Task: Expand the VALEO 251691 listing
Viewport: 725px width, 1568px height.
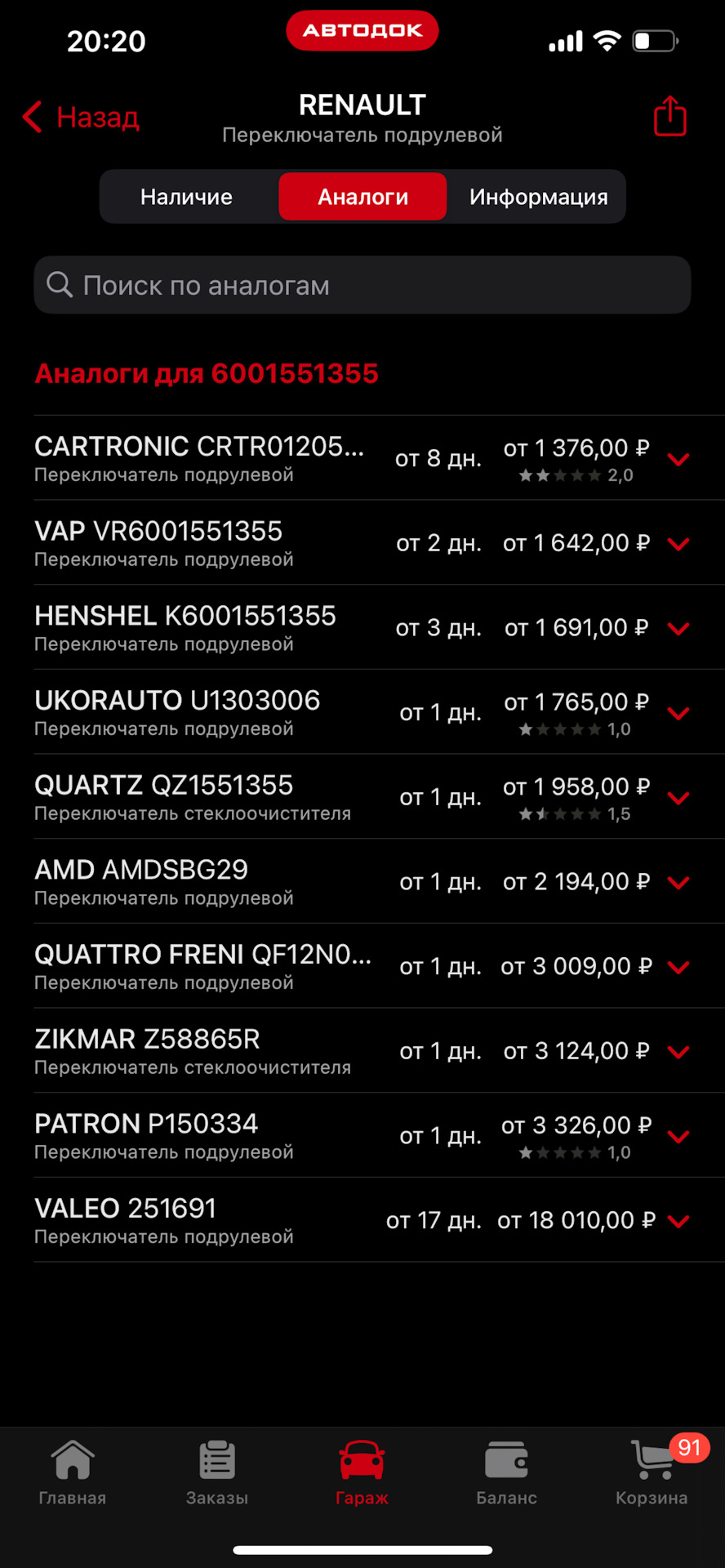Action: point(678,1221)
